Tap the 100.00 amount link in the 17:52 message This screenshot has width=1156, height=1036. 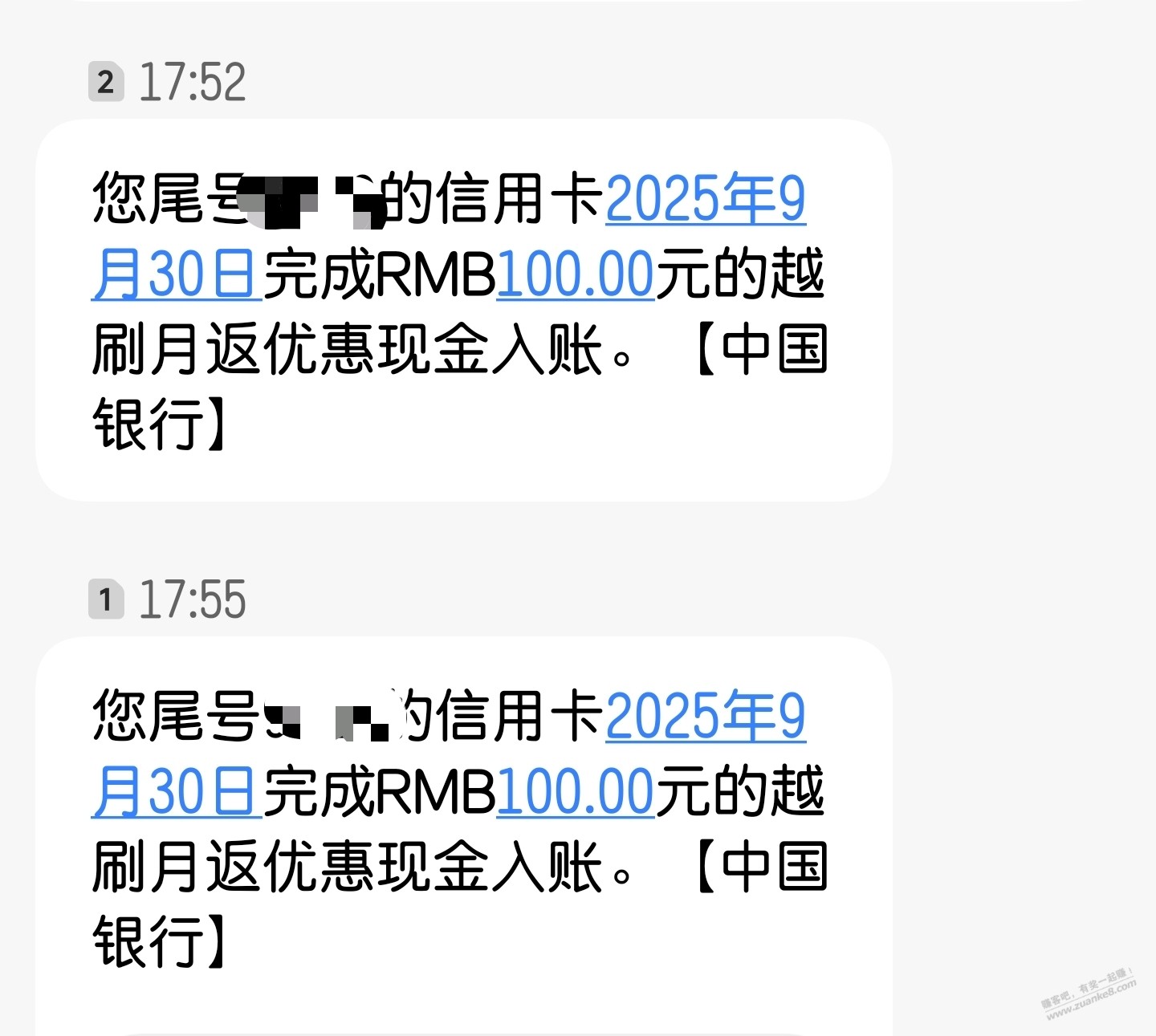[576, 275]
